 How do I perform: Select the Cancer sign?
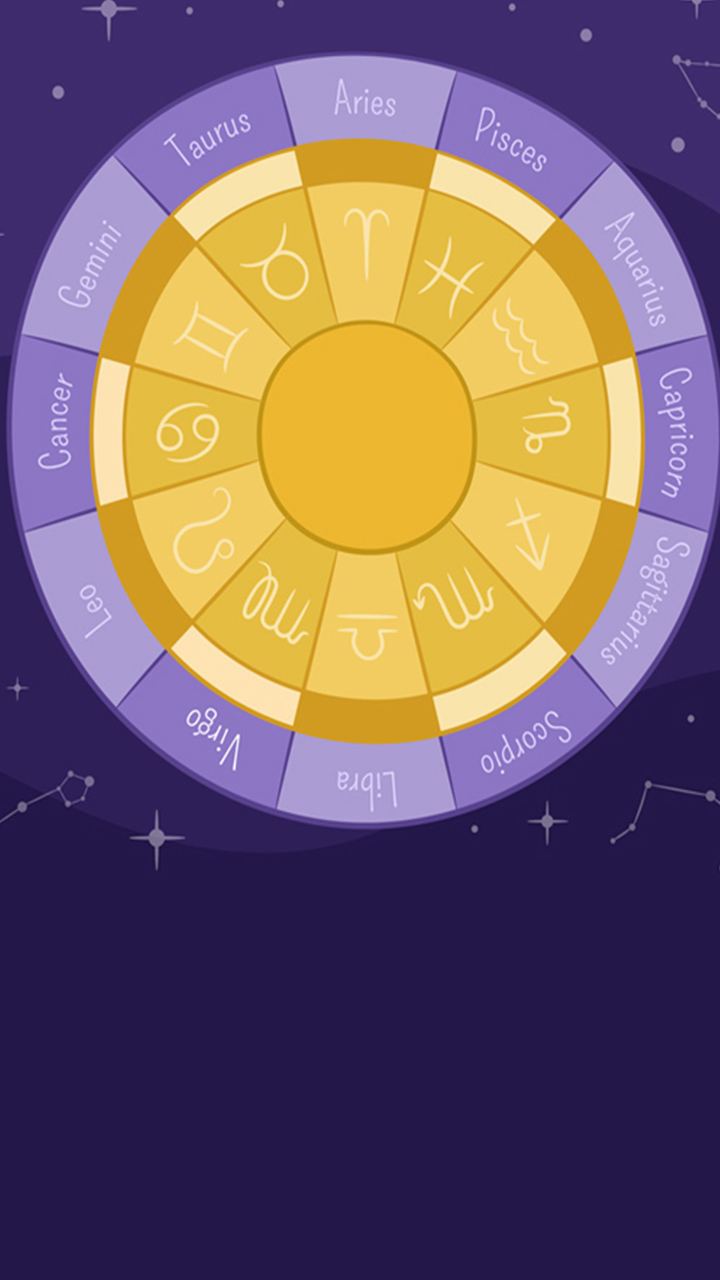[x=55, y=421]
